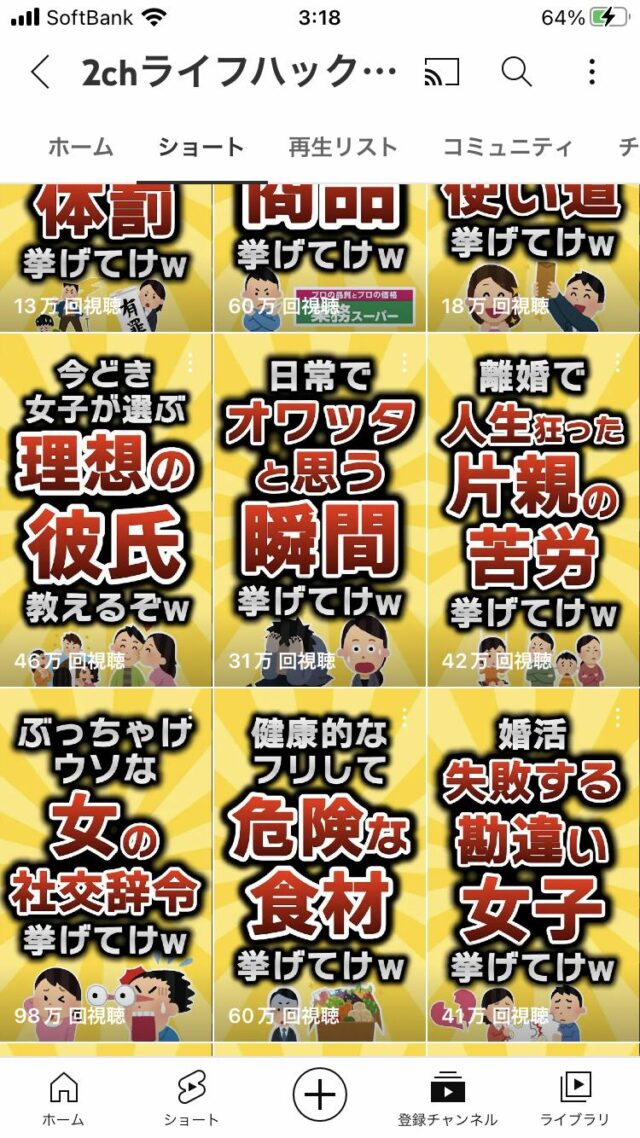Image resolution: width=640 pixels, height=1138 pixels.
Task: Go to the bottom ホーム tab
Action: pos(63,1098)
